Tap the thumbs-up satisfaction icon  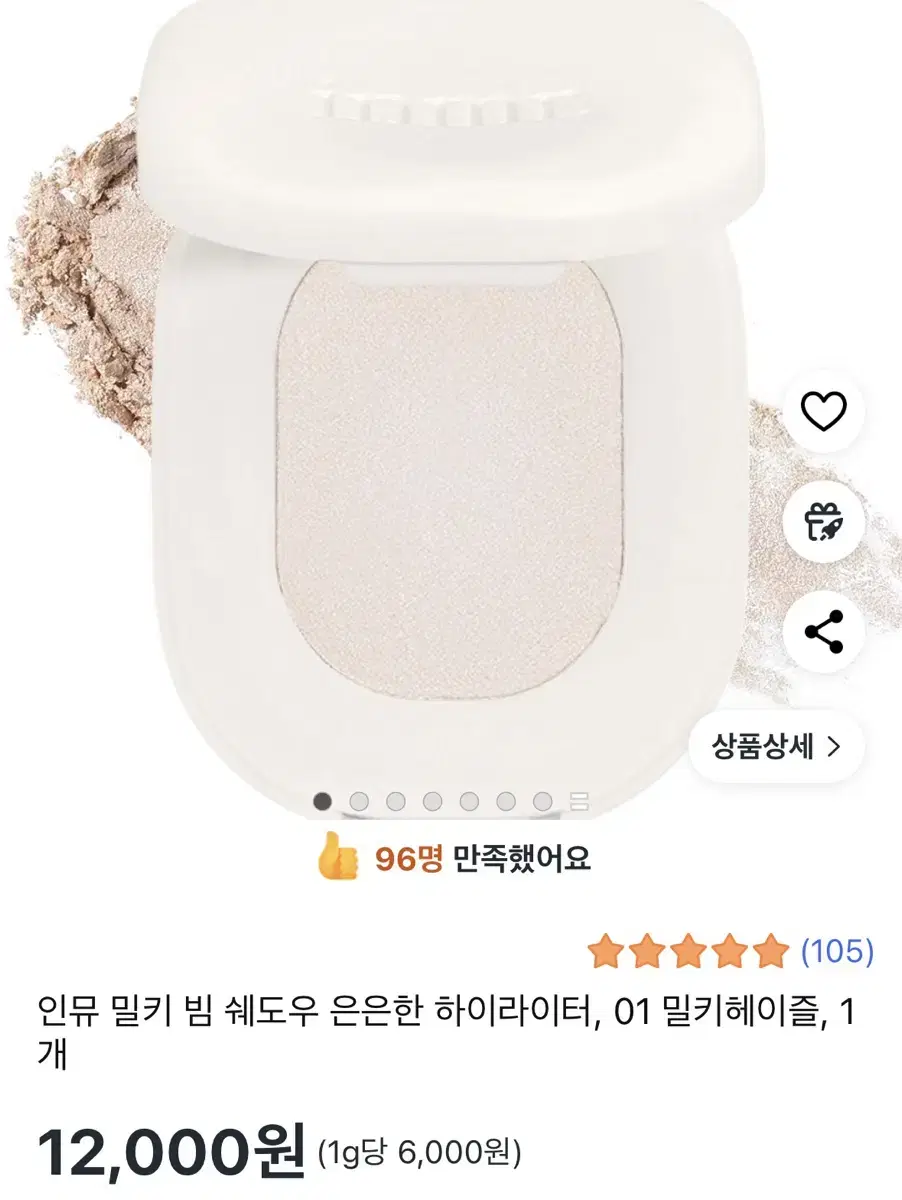click(x=336, y=857)
